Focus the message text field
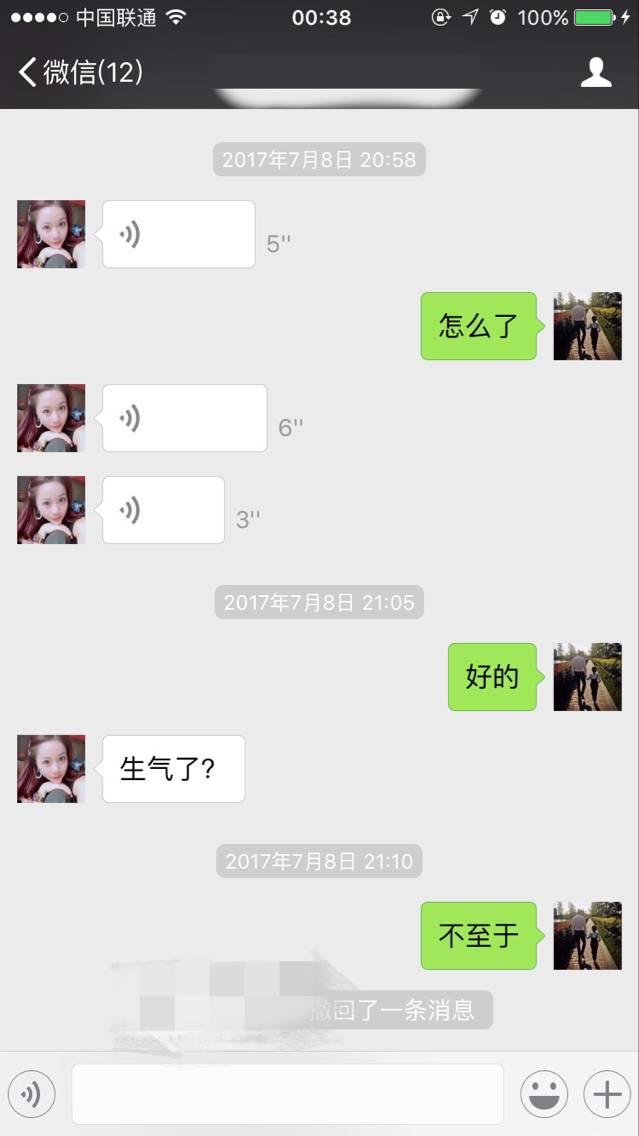 pyautogui.click(x=287, y=1094)
